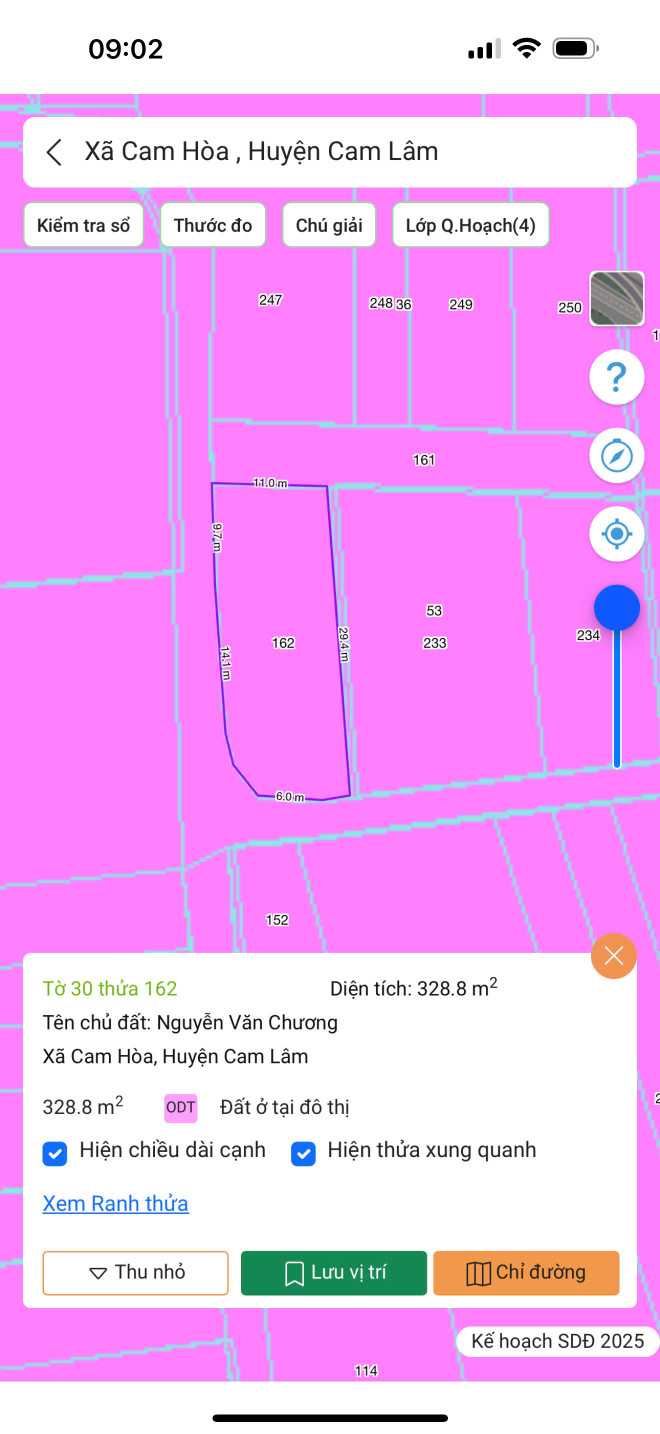
Task: Uncheck Hiện thửa xung quanh
Action: 303,1154
